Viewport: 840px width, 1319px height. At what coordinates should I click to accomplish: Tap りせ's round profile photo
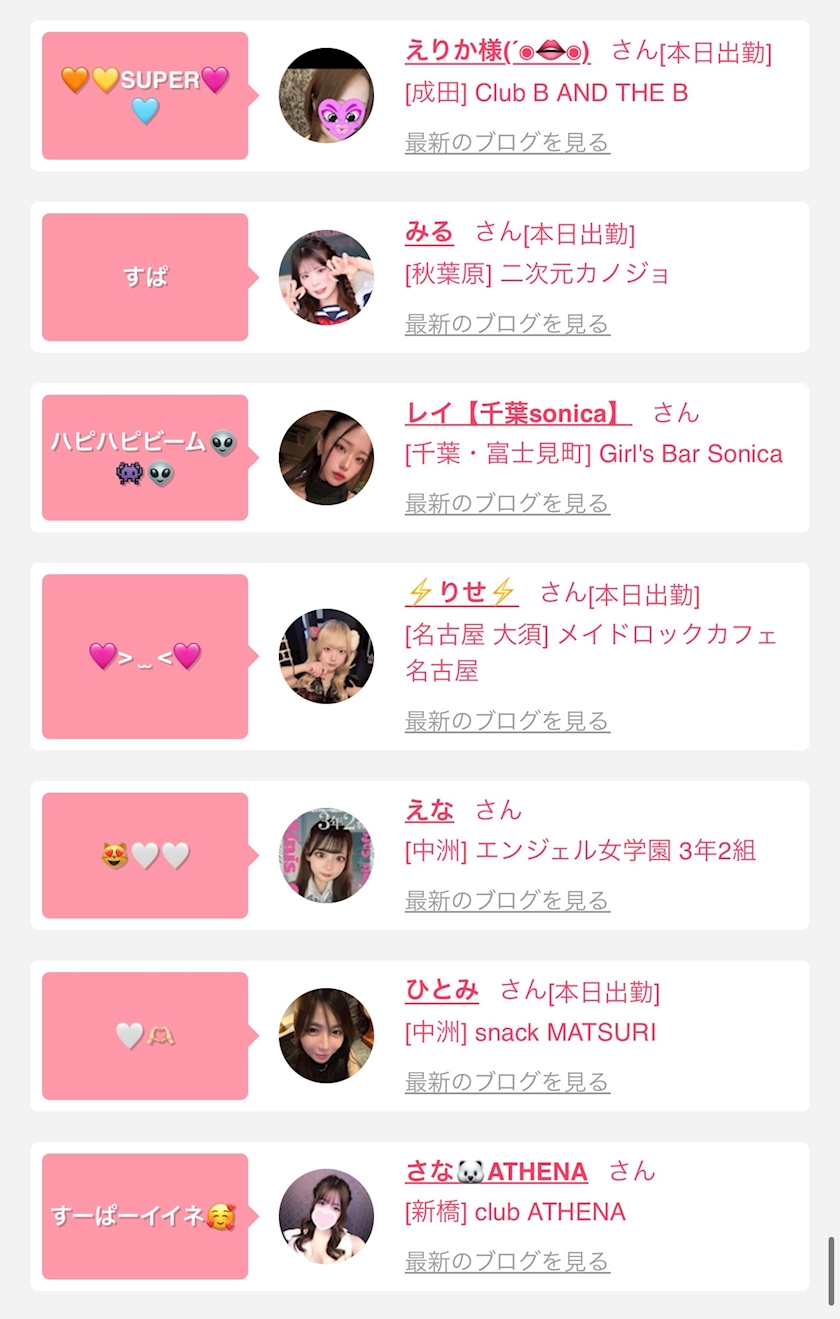tap(326, 656)
